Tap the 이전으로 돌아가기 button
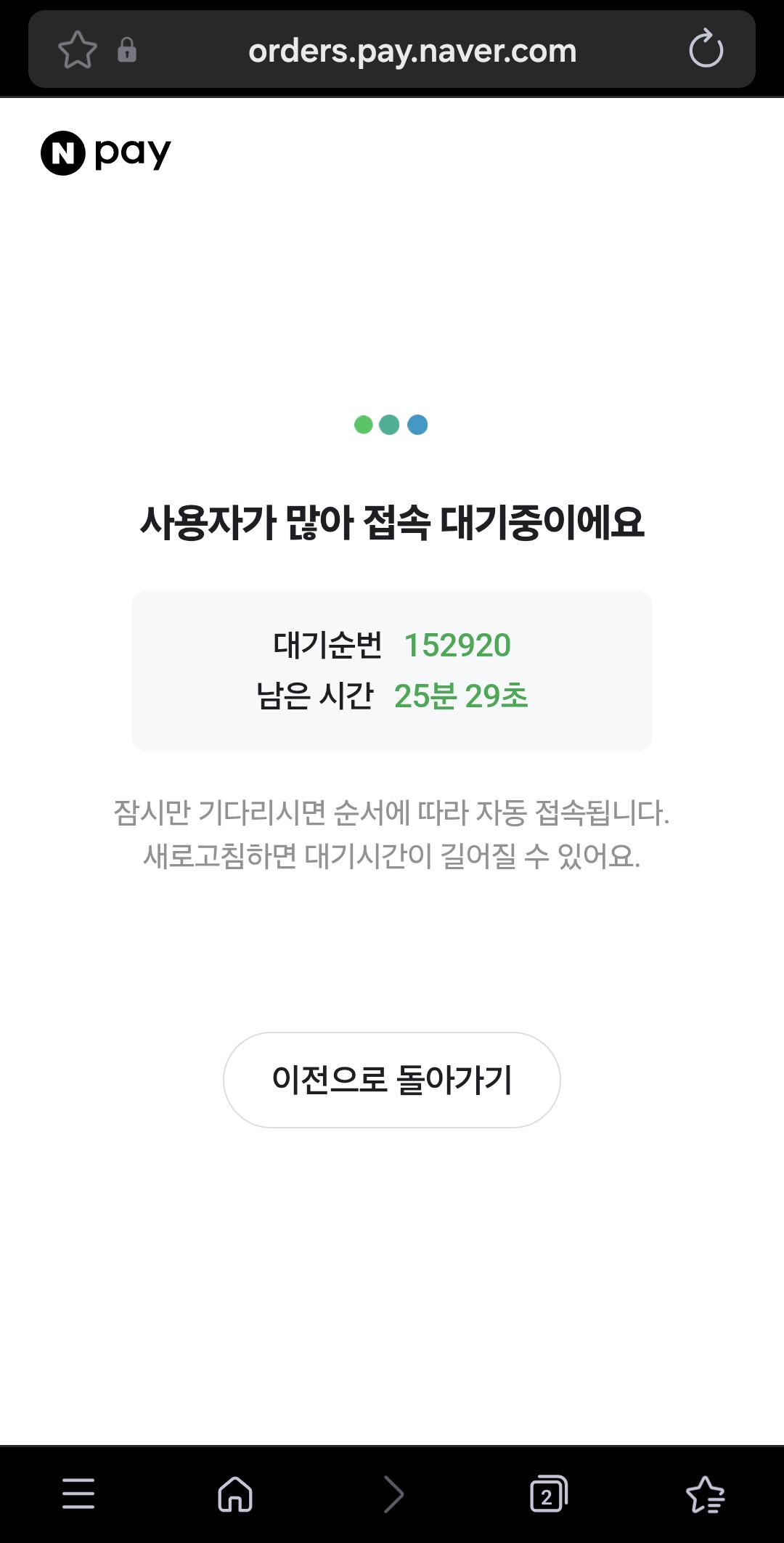The height and width of the screenshot is (1543, 784). [391, 1080]
